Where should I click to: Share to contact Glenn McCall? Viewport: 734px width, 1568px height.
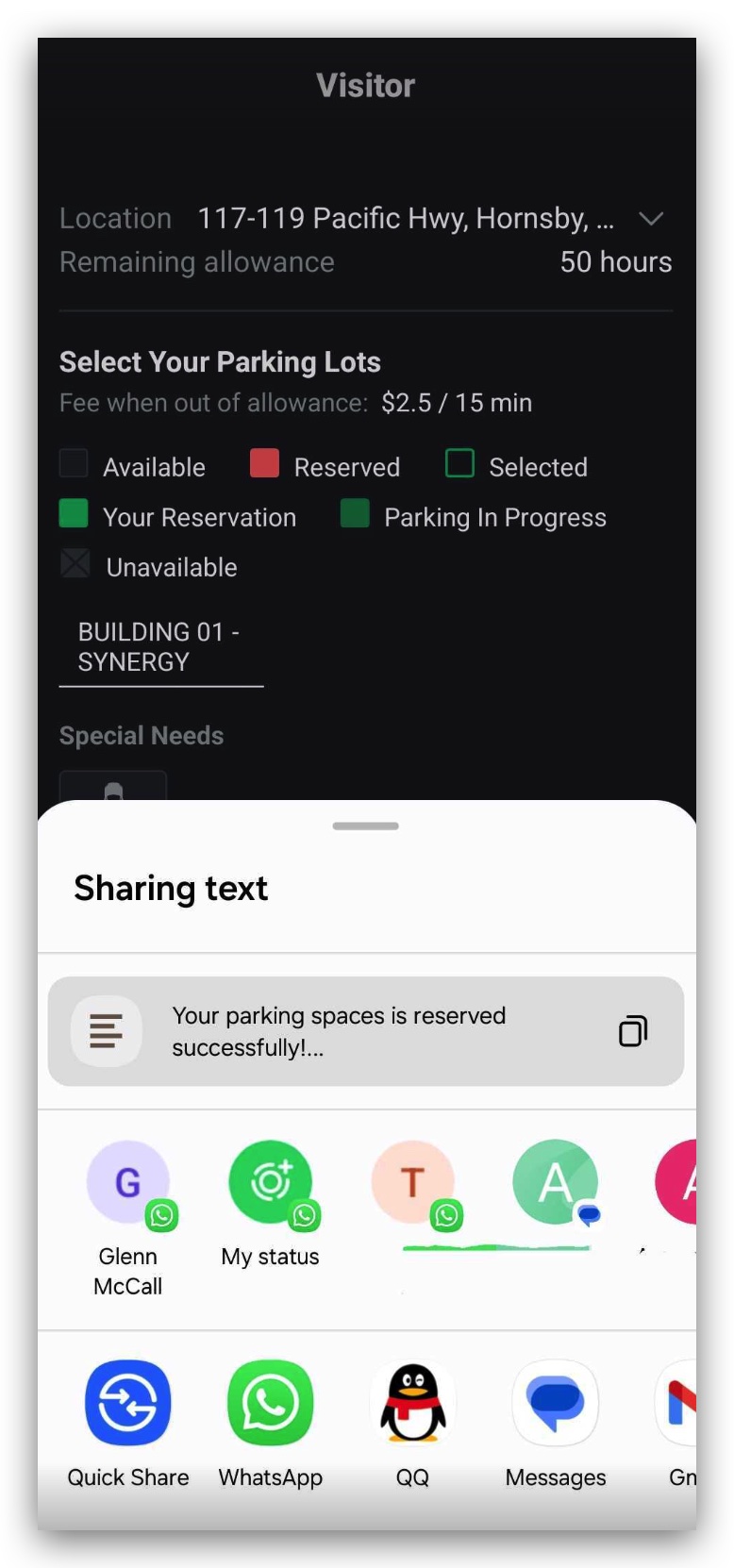tap(128, 1183)
